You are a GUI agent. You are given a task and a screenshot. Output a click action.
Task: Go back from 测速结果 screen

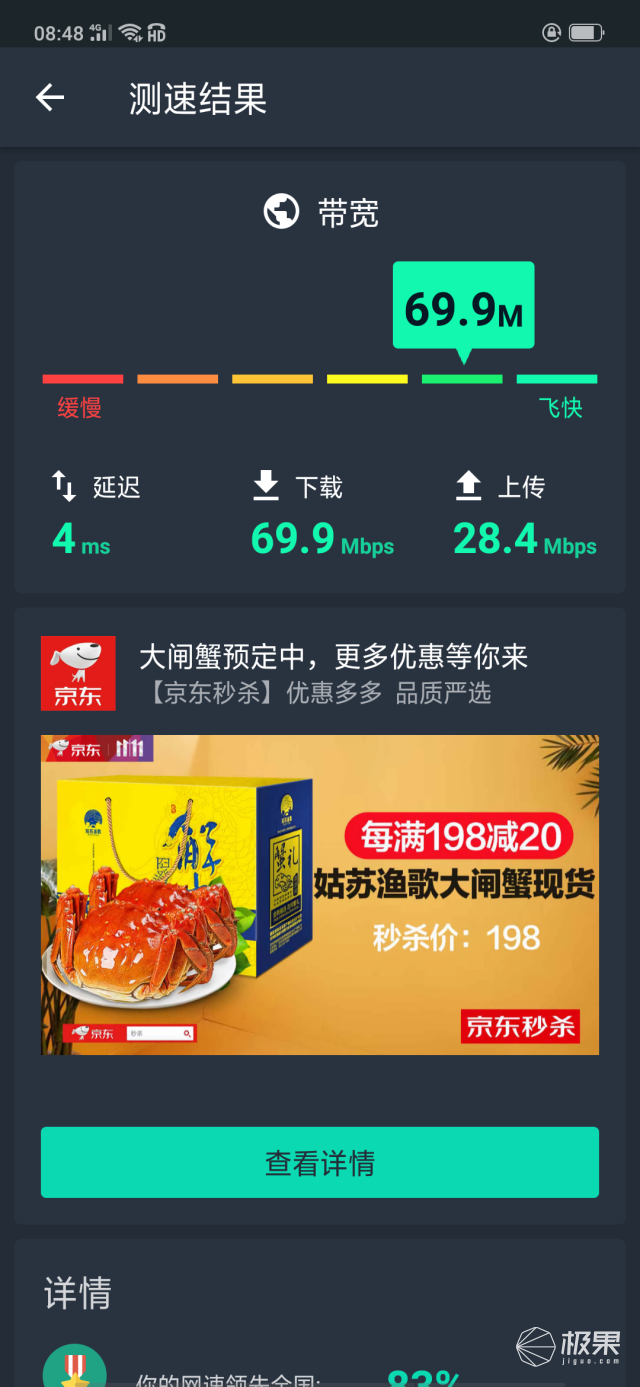point(49,97)
